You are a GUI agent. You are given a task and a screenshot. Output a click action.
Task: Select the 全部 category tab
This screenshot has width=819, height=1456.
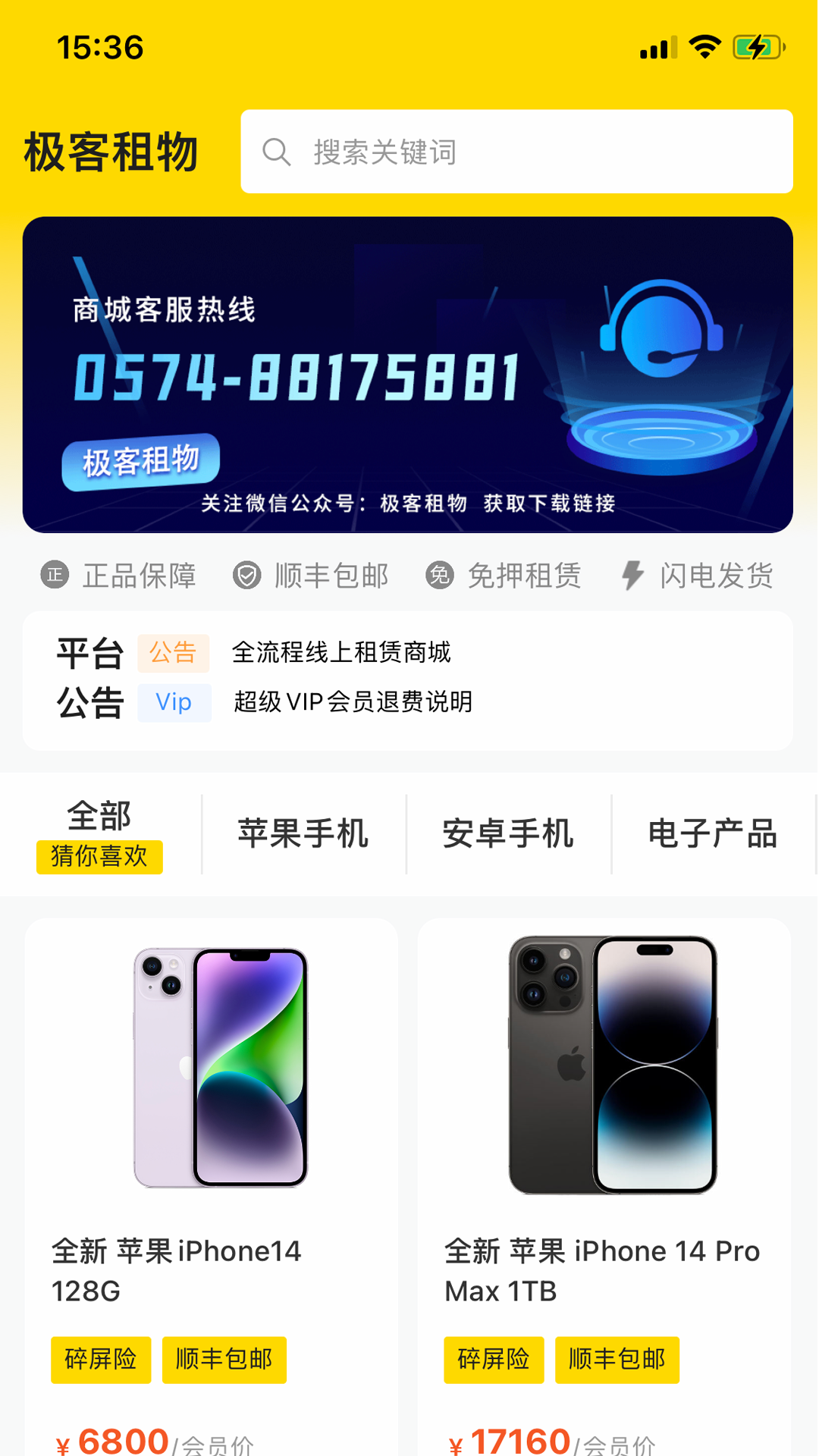(99, 816)
